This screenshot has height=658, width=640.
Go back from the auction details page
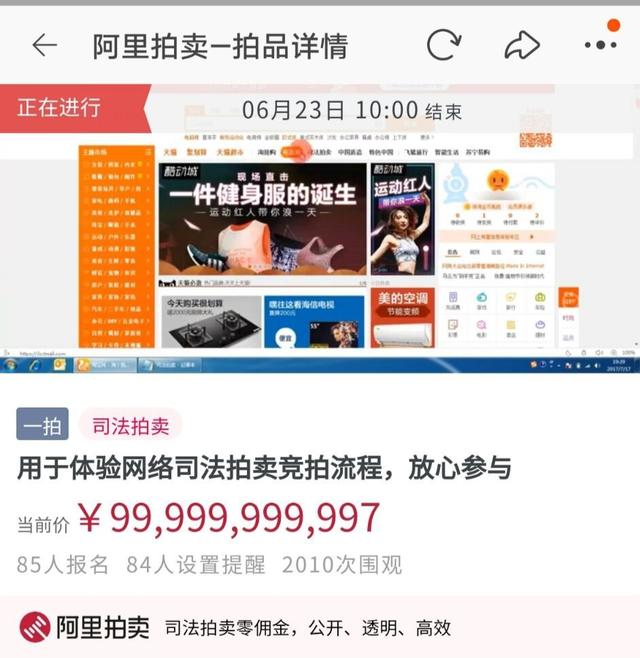(x=45, y=45)
